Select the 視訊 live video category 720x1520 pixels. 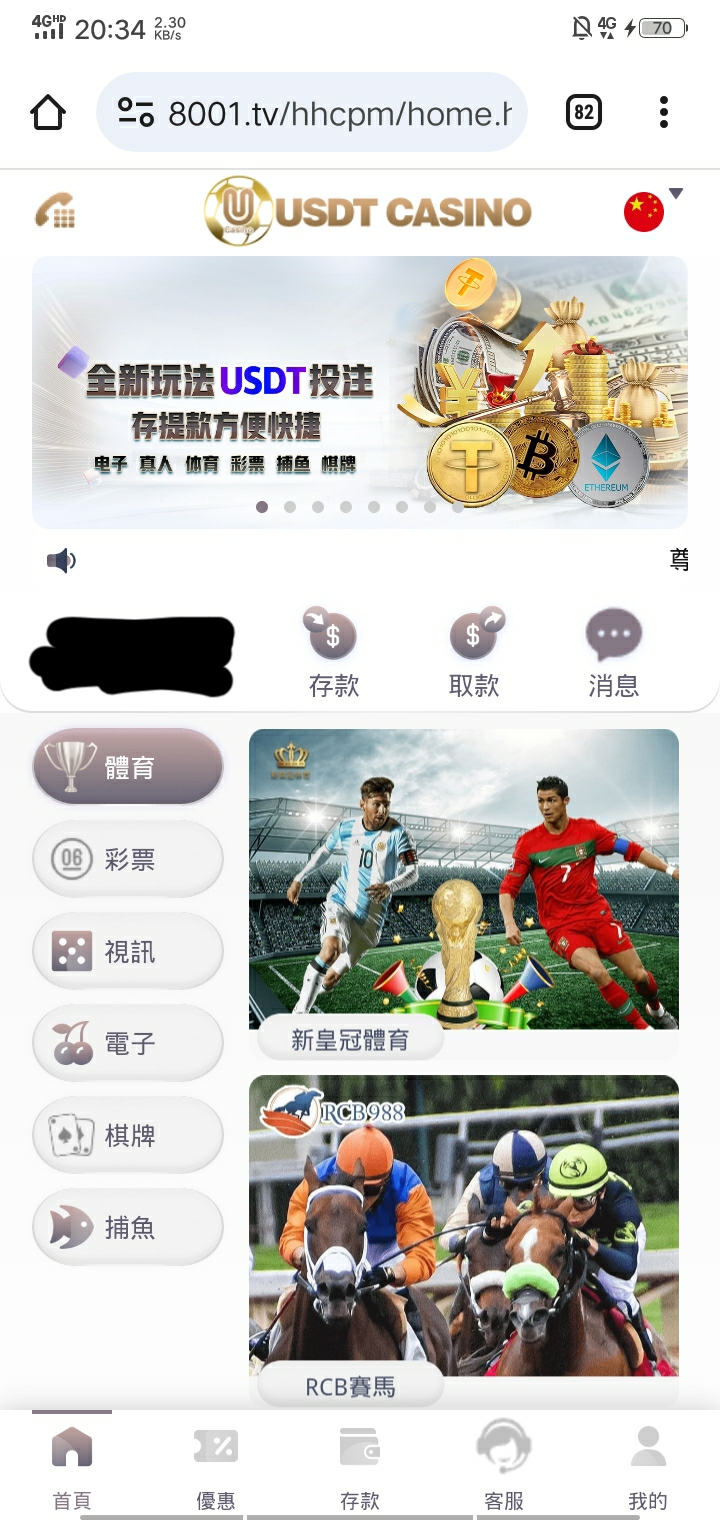click(128, 951)
